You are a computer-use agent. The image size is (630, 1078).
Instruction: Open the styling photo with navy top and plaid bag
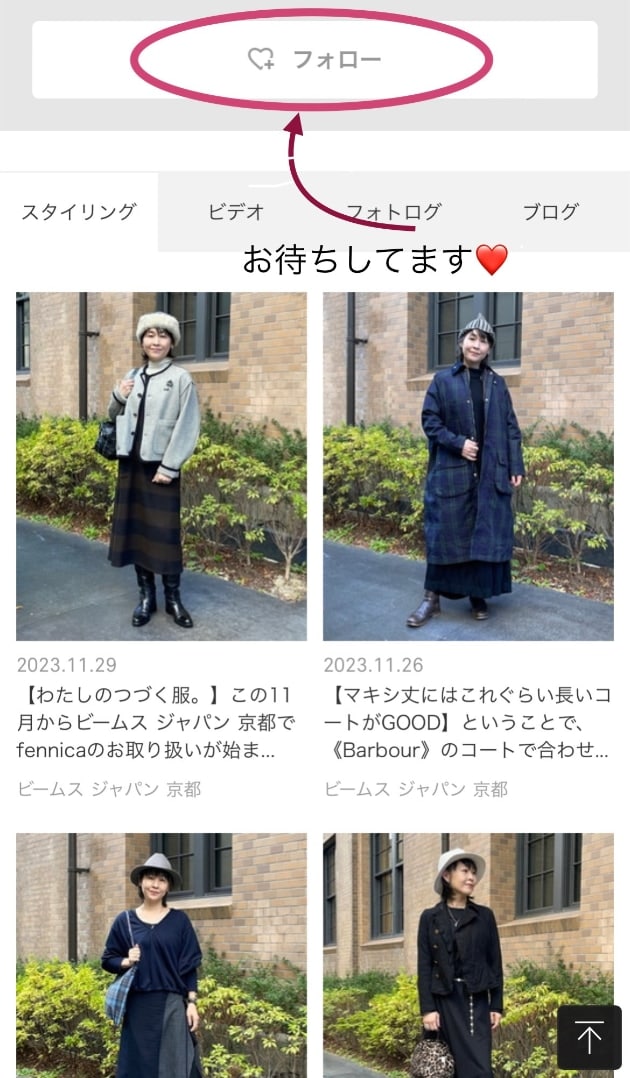(x=161, y=956)
